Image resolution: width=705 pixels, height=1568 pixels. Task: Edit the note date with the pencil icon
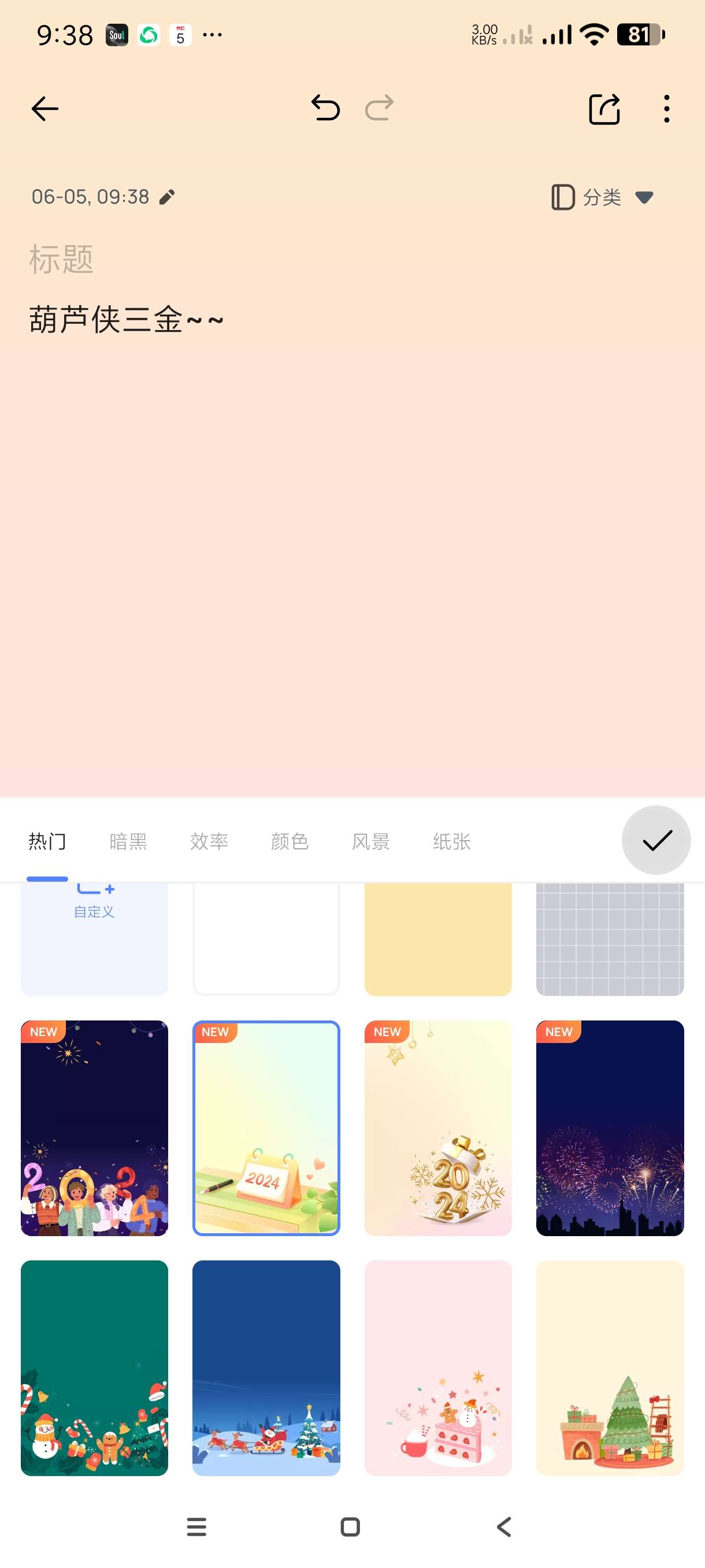pyautogui.click(x=166, y=197)
